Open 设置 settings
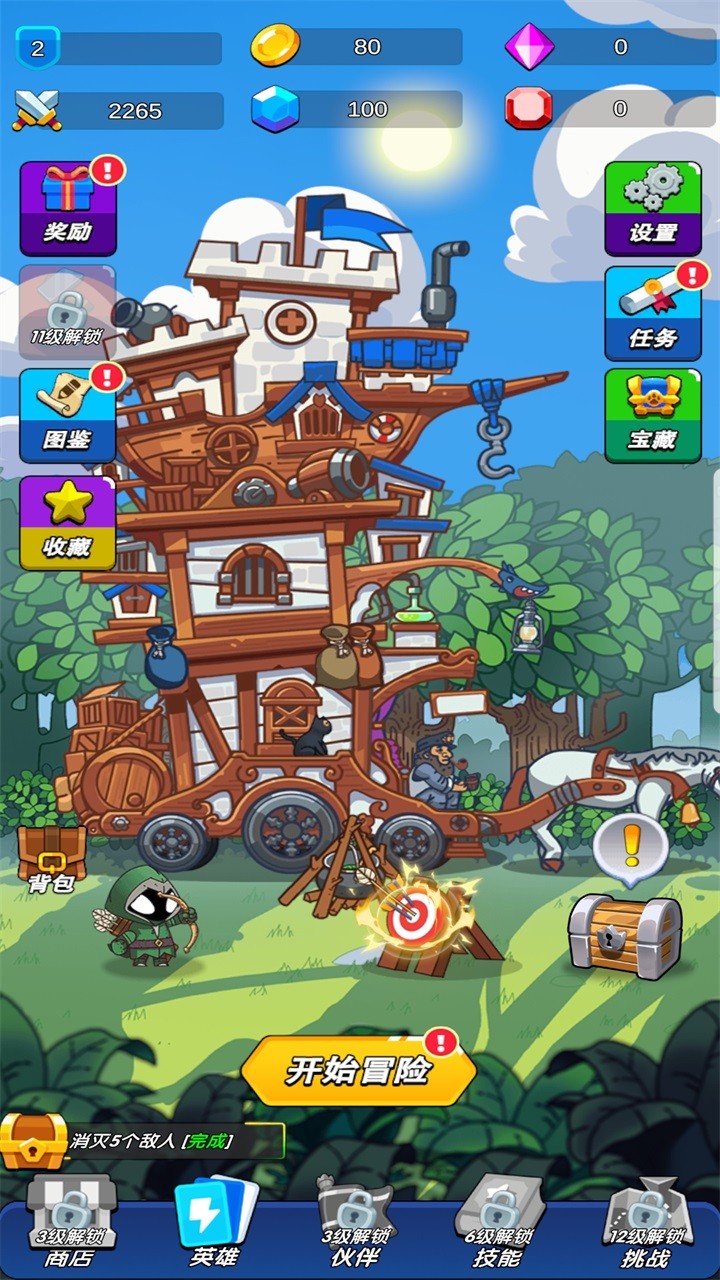Image resolution: width=720 pixels, height=1280 pixels. click(652, 208)
